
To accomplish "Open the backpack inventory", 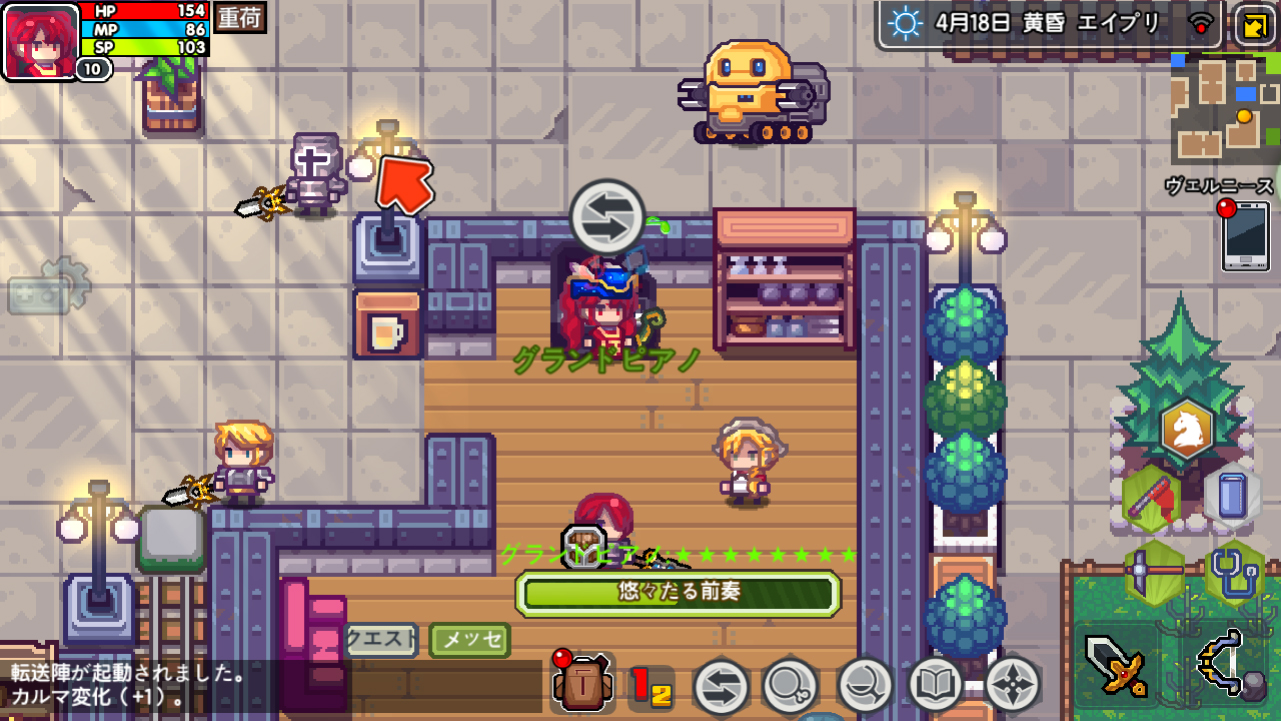I will [x=582, y=686].
